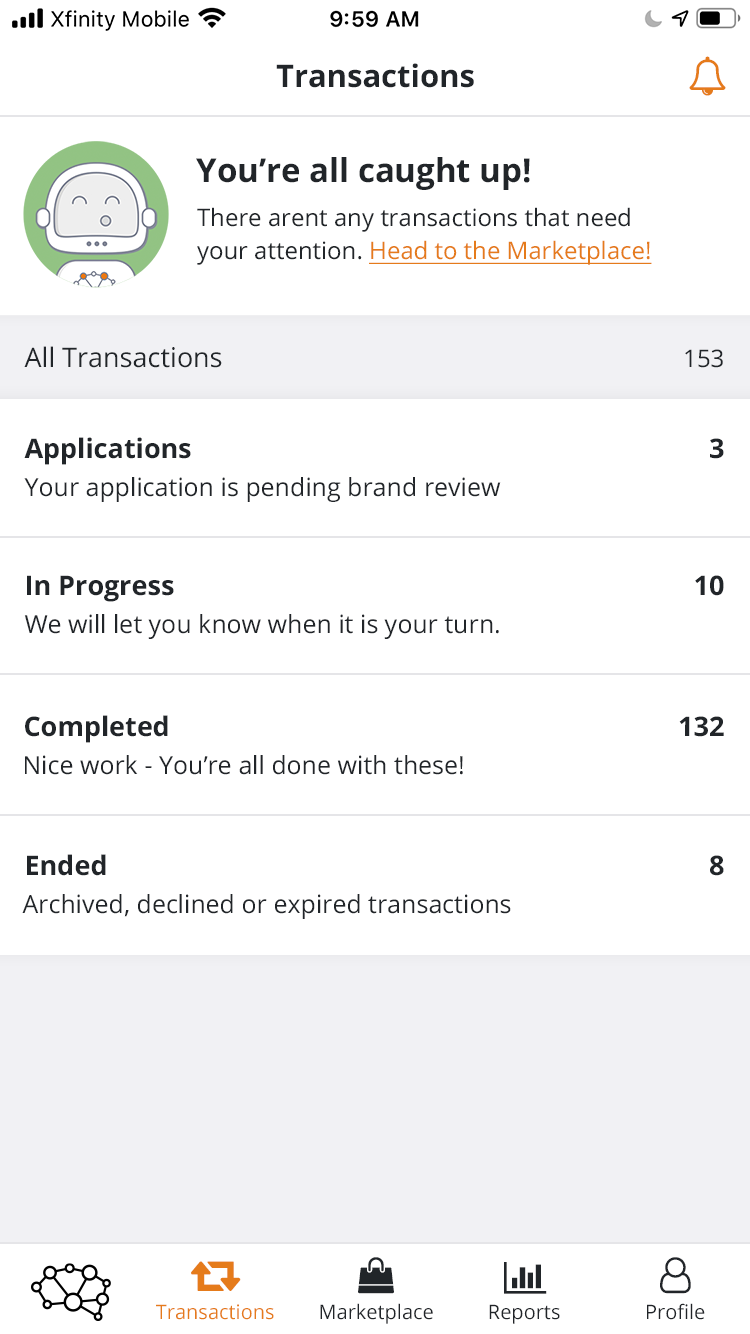Viewport: 750px width, 1334px height.
Task: Open the notifications bell
Action: click(x=707, y=77)
